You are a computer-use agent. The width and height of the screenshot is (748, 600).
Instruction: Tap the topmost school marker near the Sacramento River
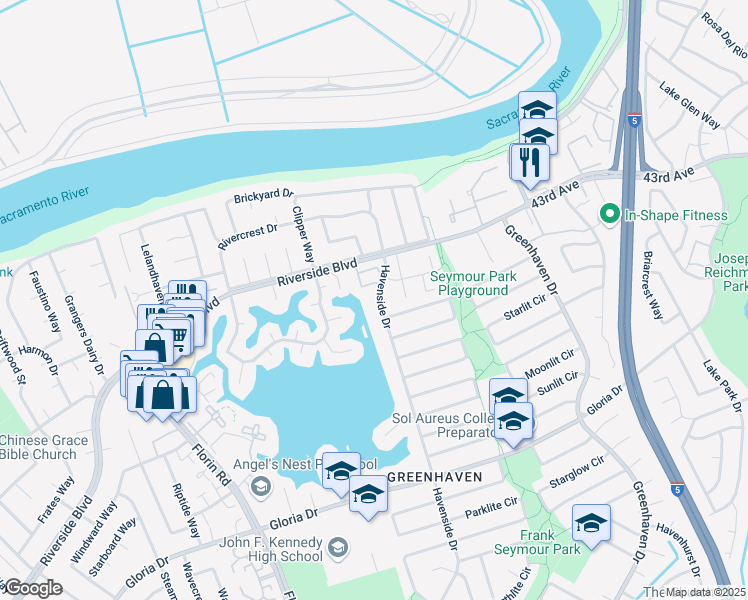[536, 109]
